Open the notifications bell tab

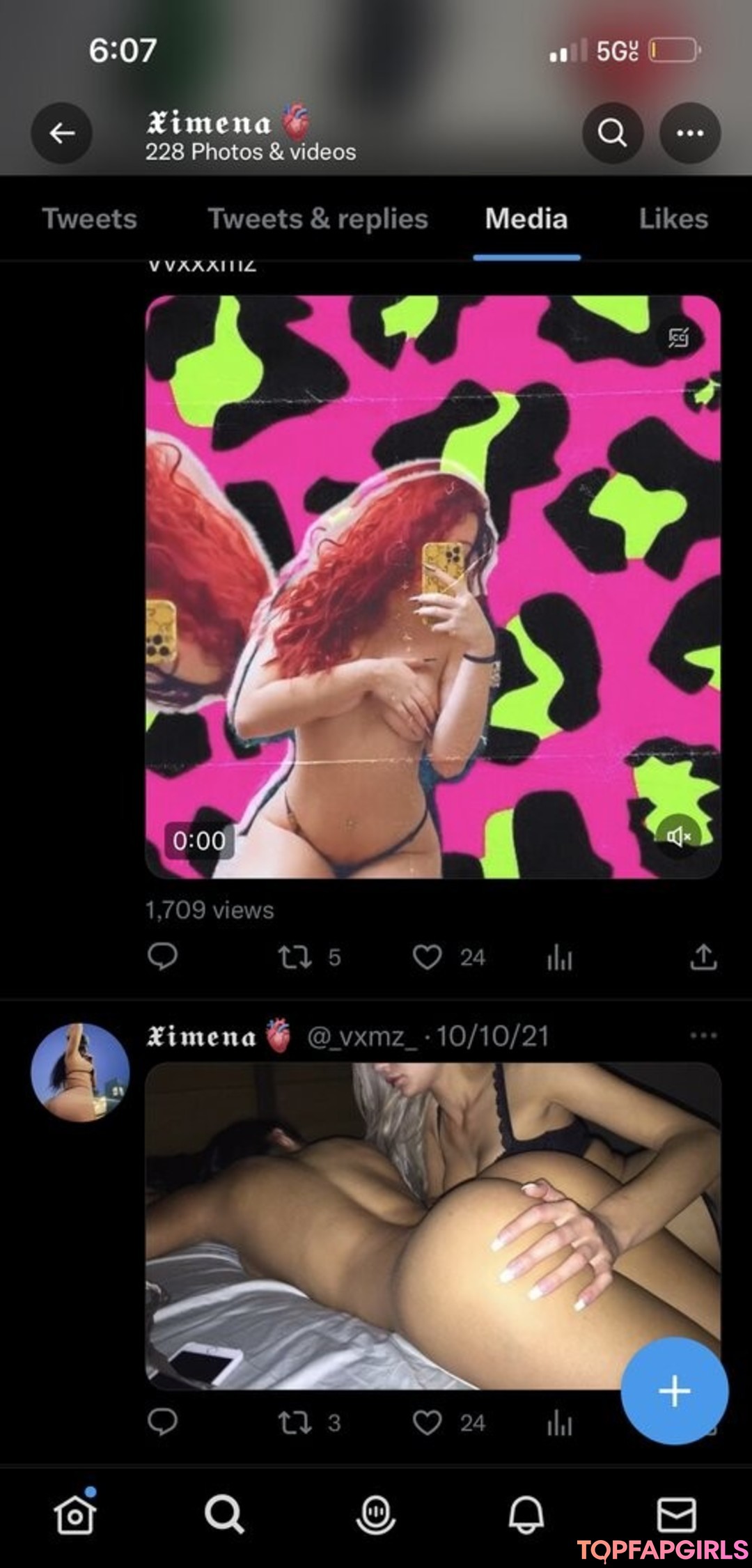pos(526,1514)
